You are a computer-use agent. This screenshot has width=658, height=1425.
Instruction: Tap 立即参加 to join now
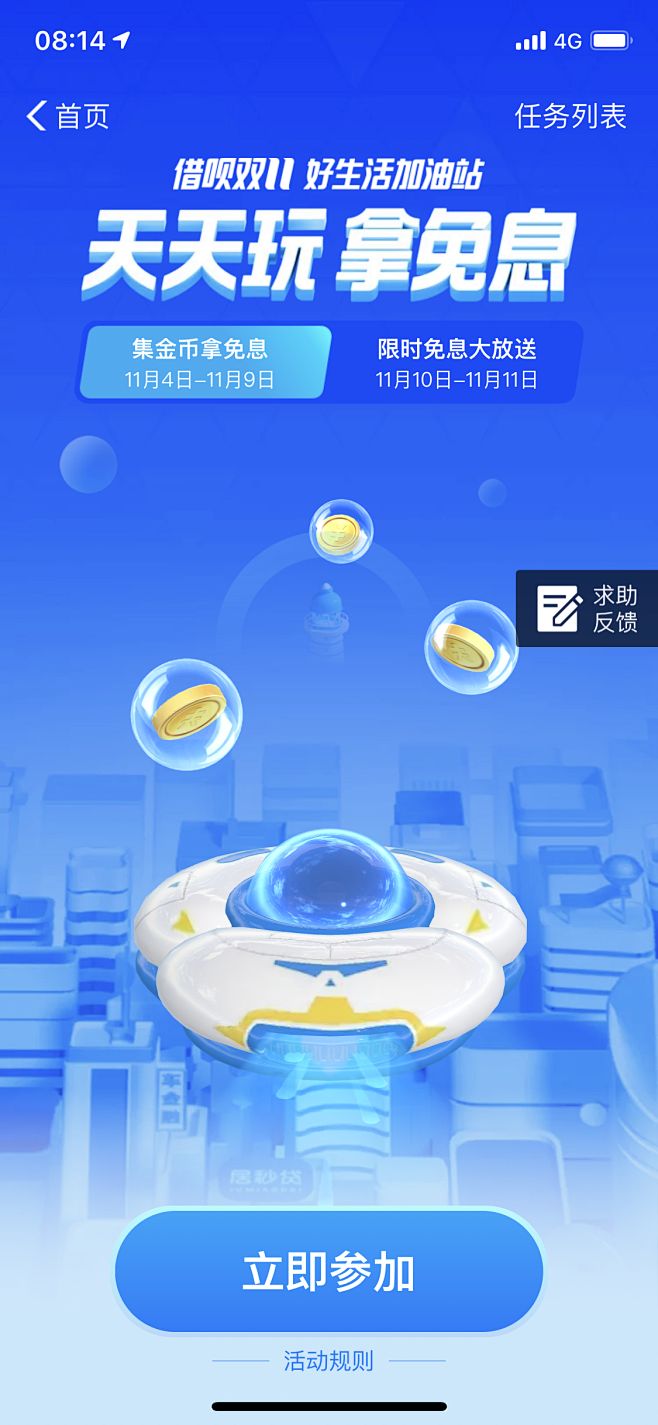pyautogui.click(x=329, y=1271)
